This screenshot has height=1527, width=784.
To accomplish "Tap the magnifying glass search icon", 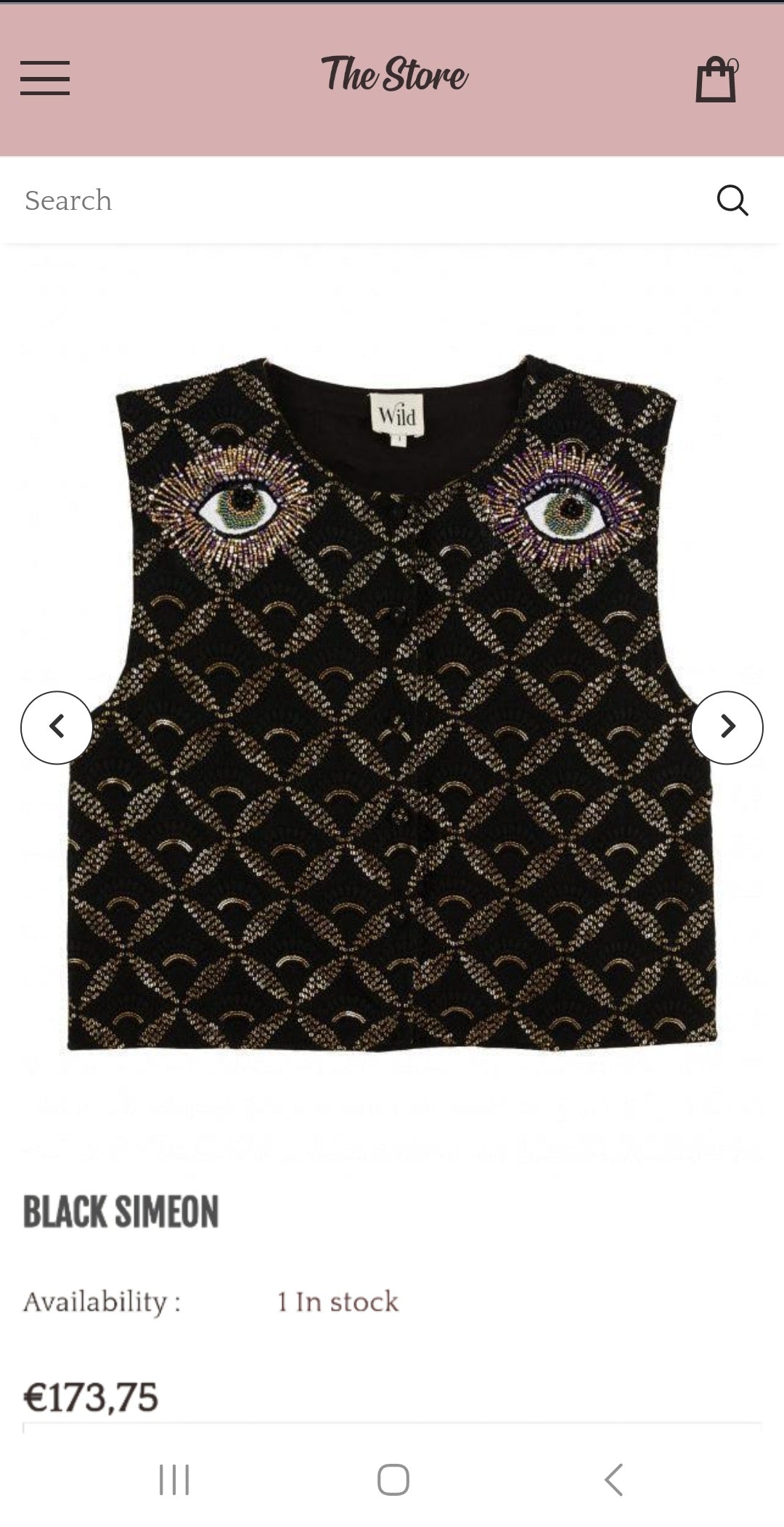I will coord(732,200).
